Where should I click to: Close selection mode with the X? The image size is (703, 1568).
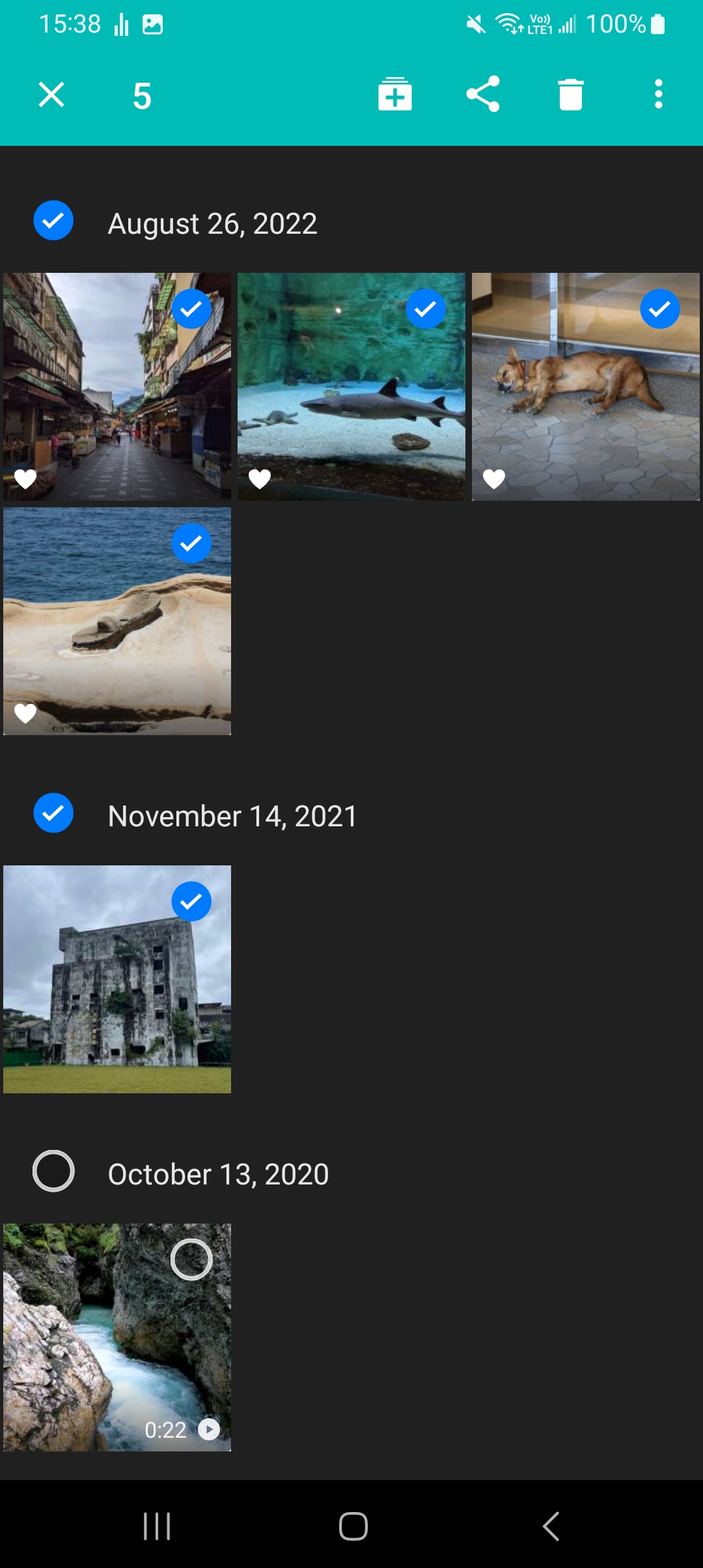pyautogui.click(x=51, y=94)
